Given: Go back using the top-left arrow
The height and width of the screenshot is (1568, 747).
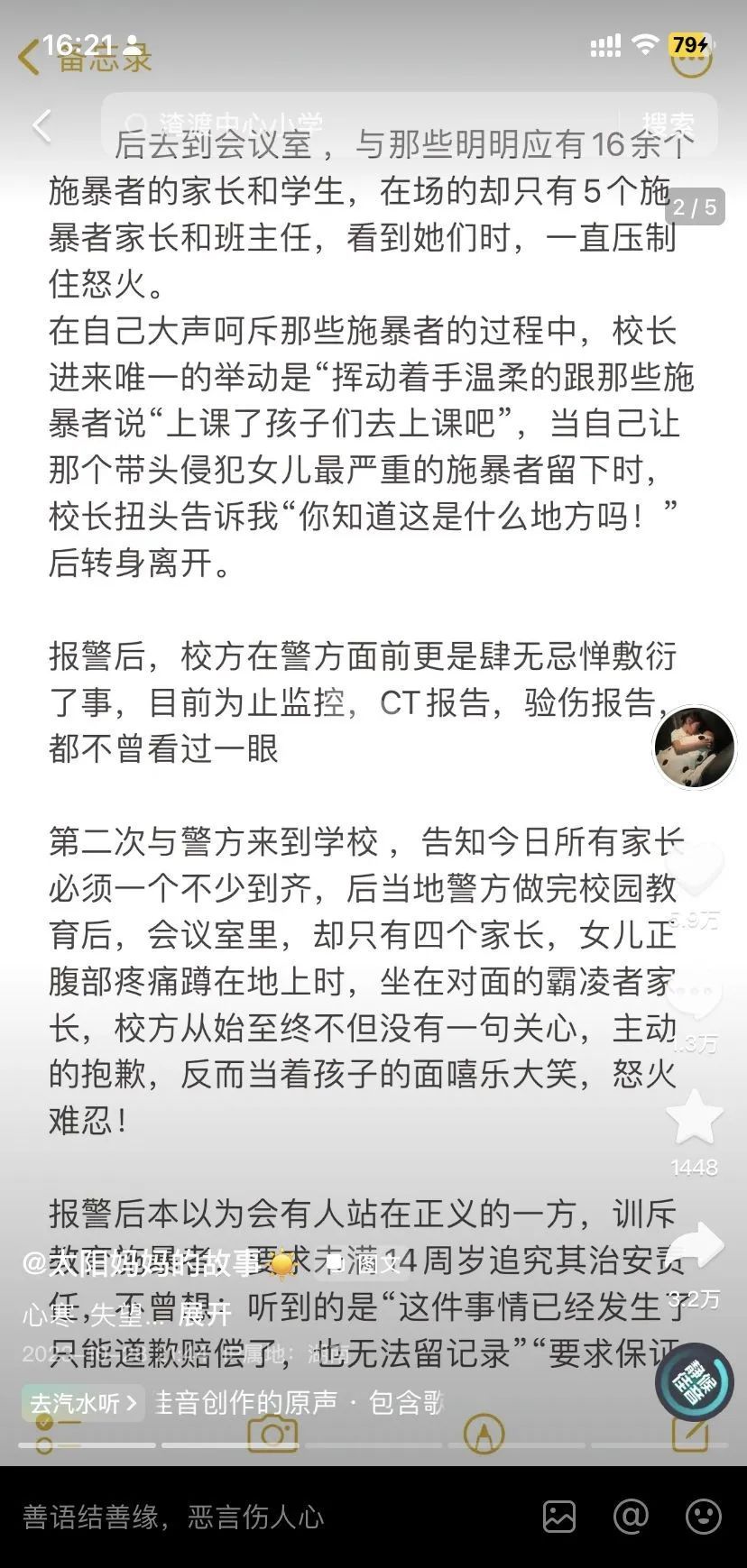Looking at the screenshot, I should [41, 126].
